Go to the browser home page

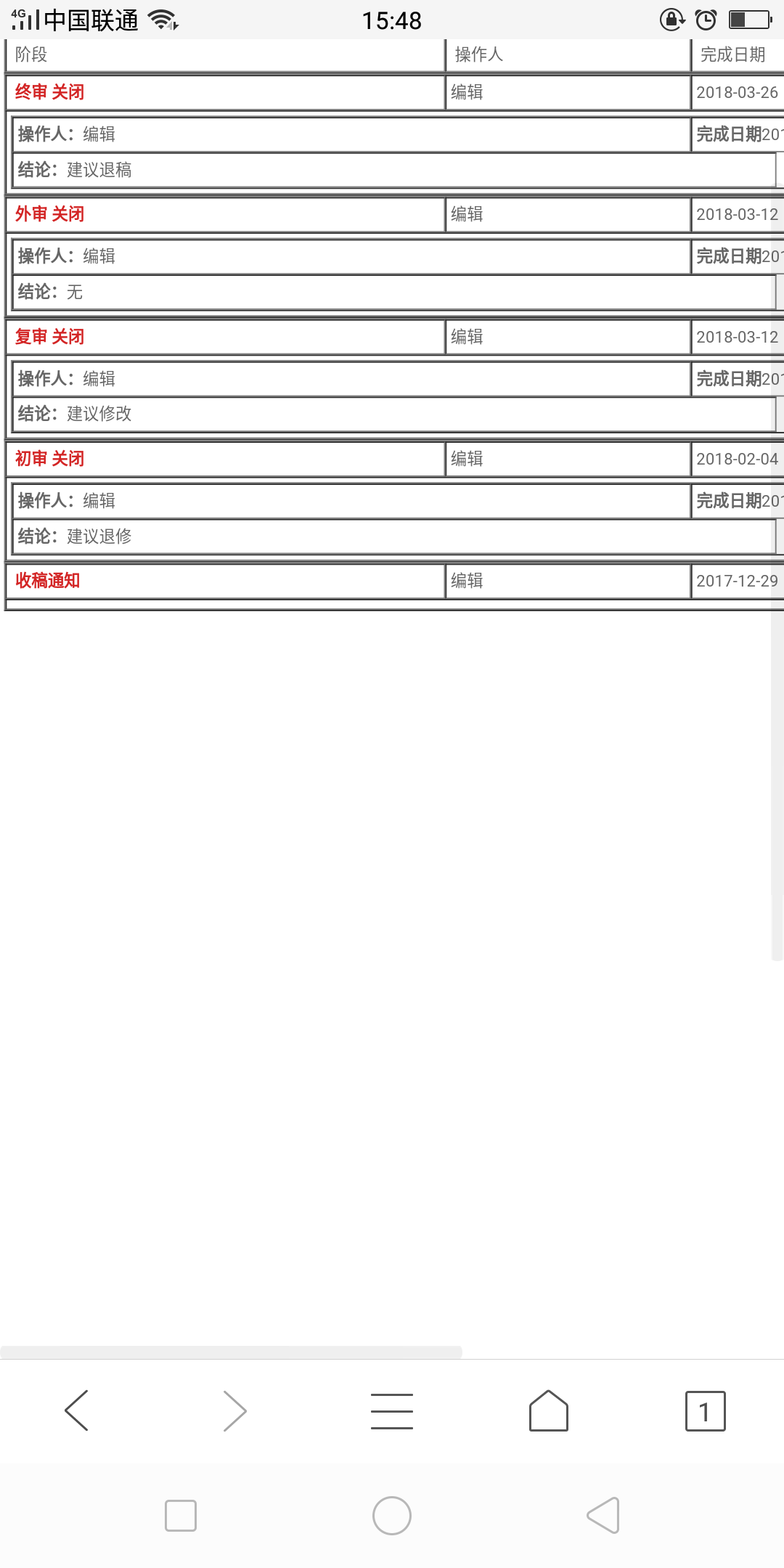[x=549, y=1410]
